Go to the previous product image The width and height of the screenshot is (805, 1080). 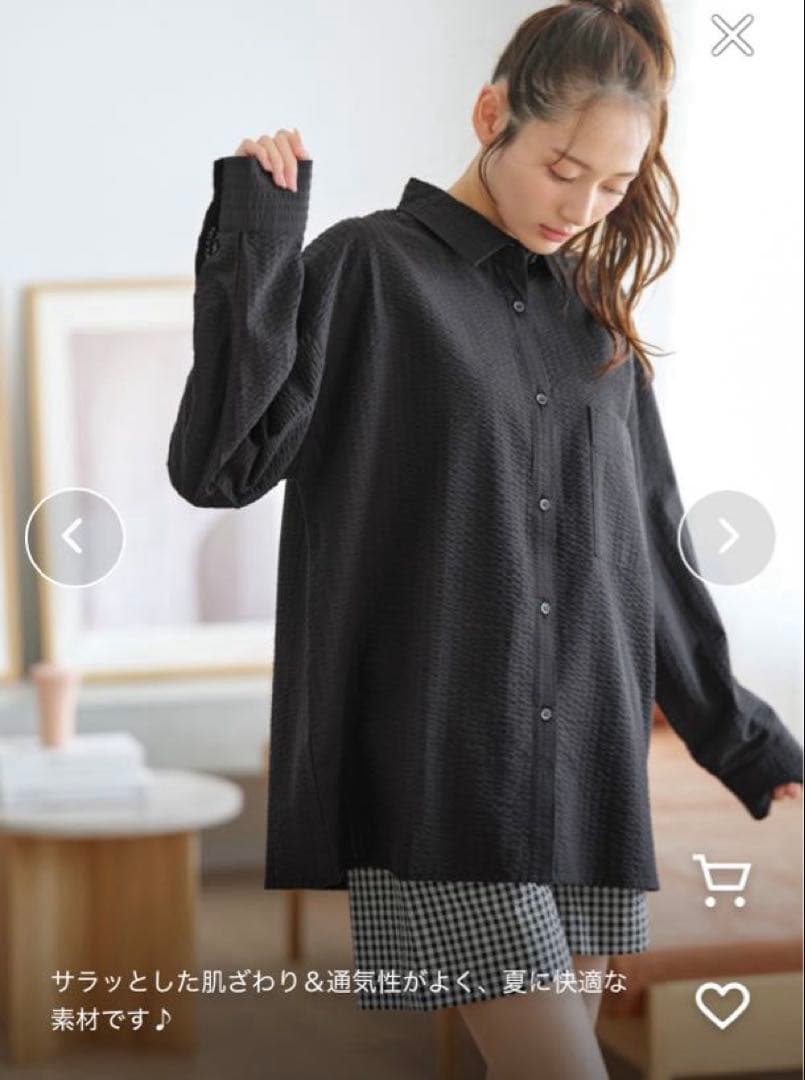74,537
